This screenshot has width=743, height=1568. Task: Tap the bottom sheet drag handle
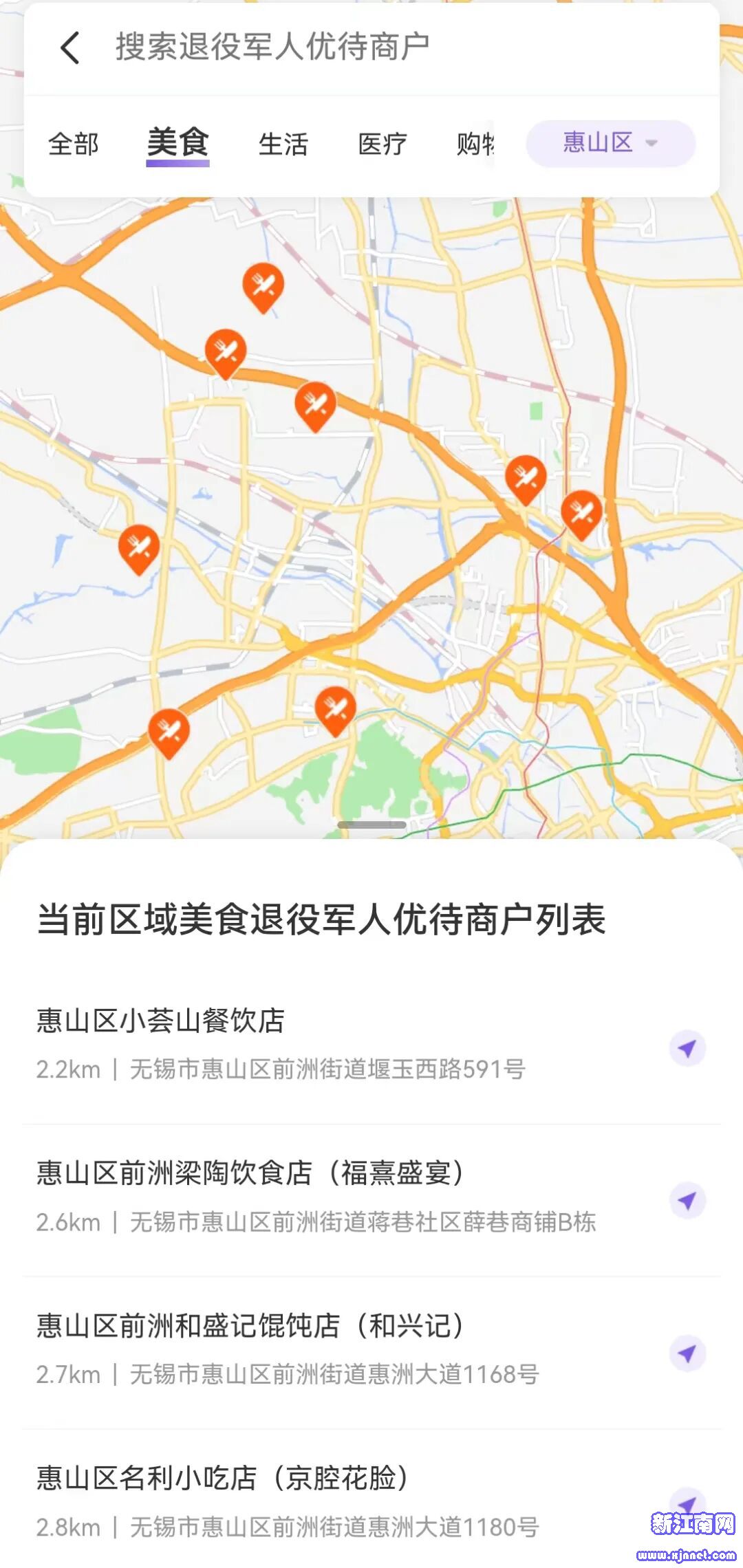tap(371, 825)
